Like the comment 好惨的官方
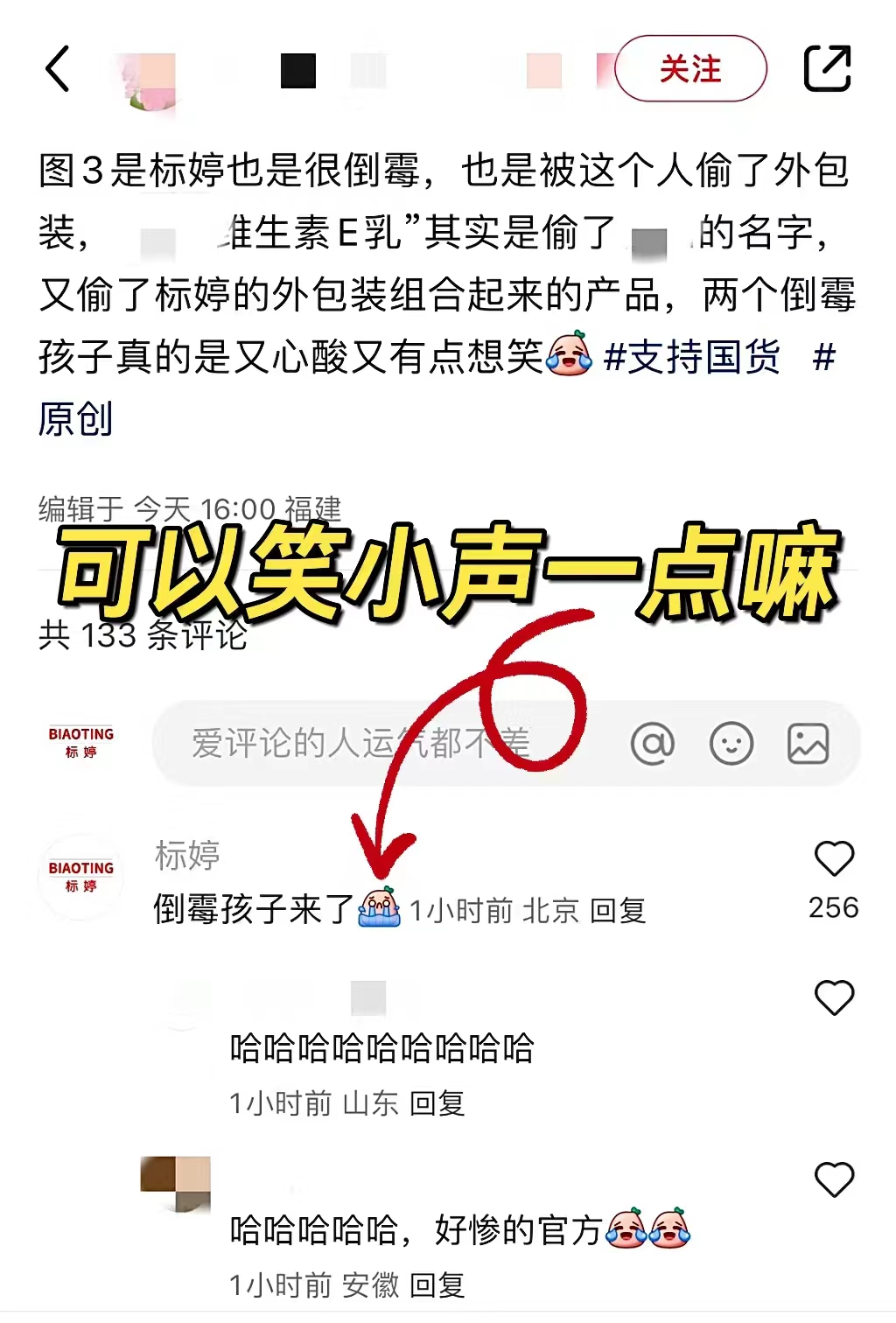The height and width of the screenshot is (1323, 896). [833, 1179]
